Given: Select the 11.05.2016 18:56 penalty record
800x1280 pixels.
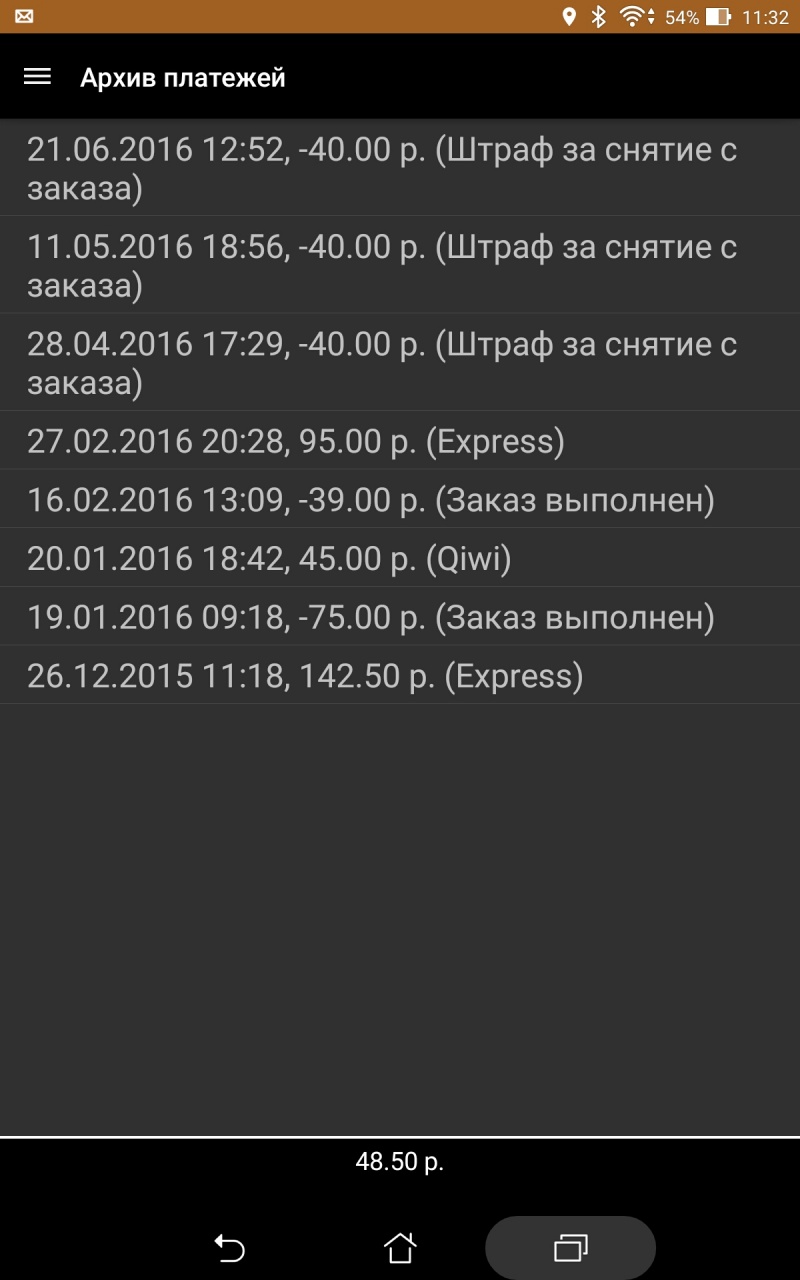Looking at the screenshot, I should (400, 265).
